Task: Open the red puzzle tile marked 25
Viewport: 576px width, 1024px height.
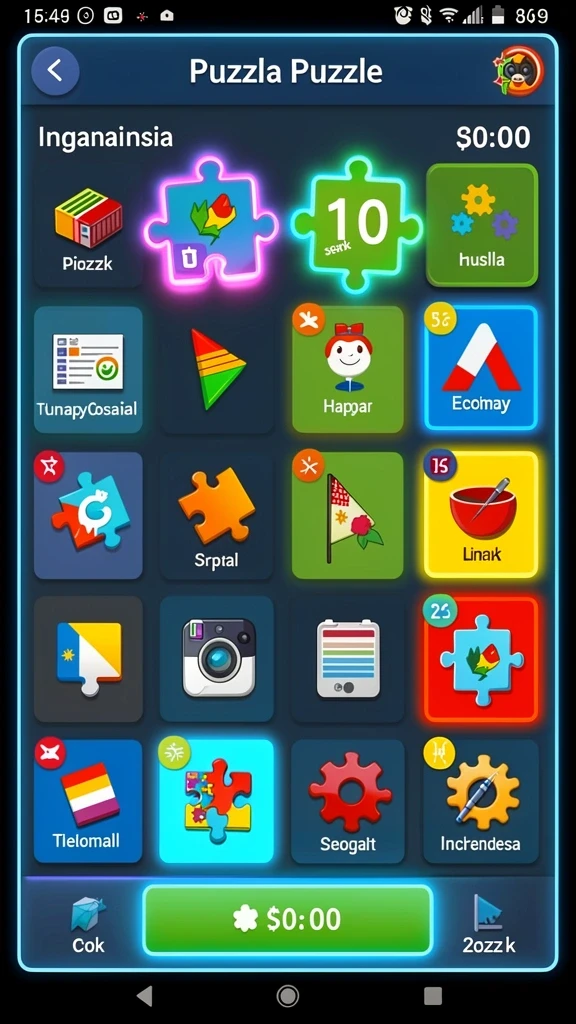Action: [481, 659]
